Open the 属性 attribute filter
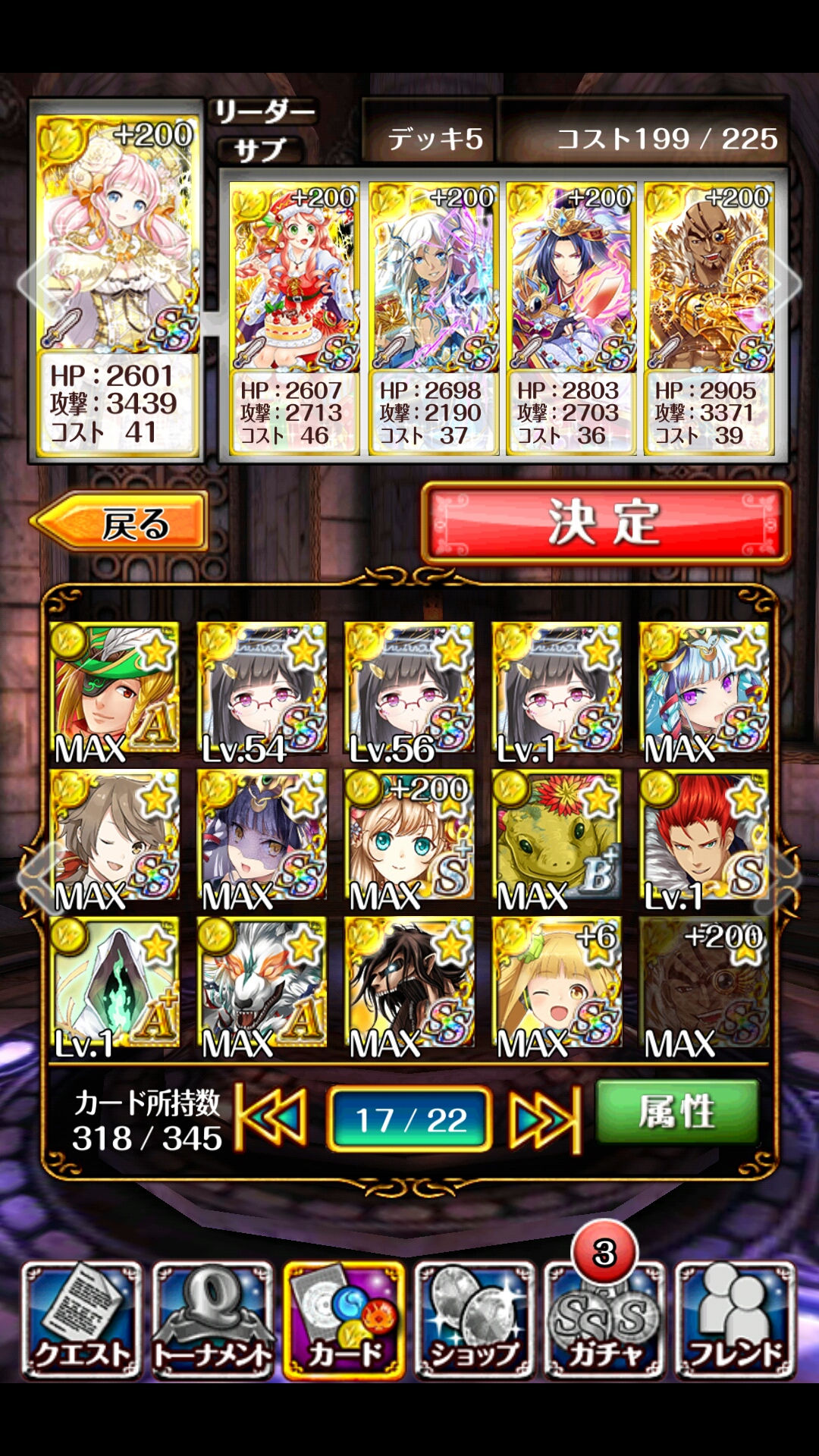 pos(676,1112)
